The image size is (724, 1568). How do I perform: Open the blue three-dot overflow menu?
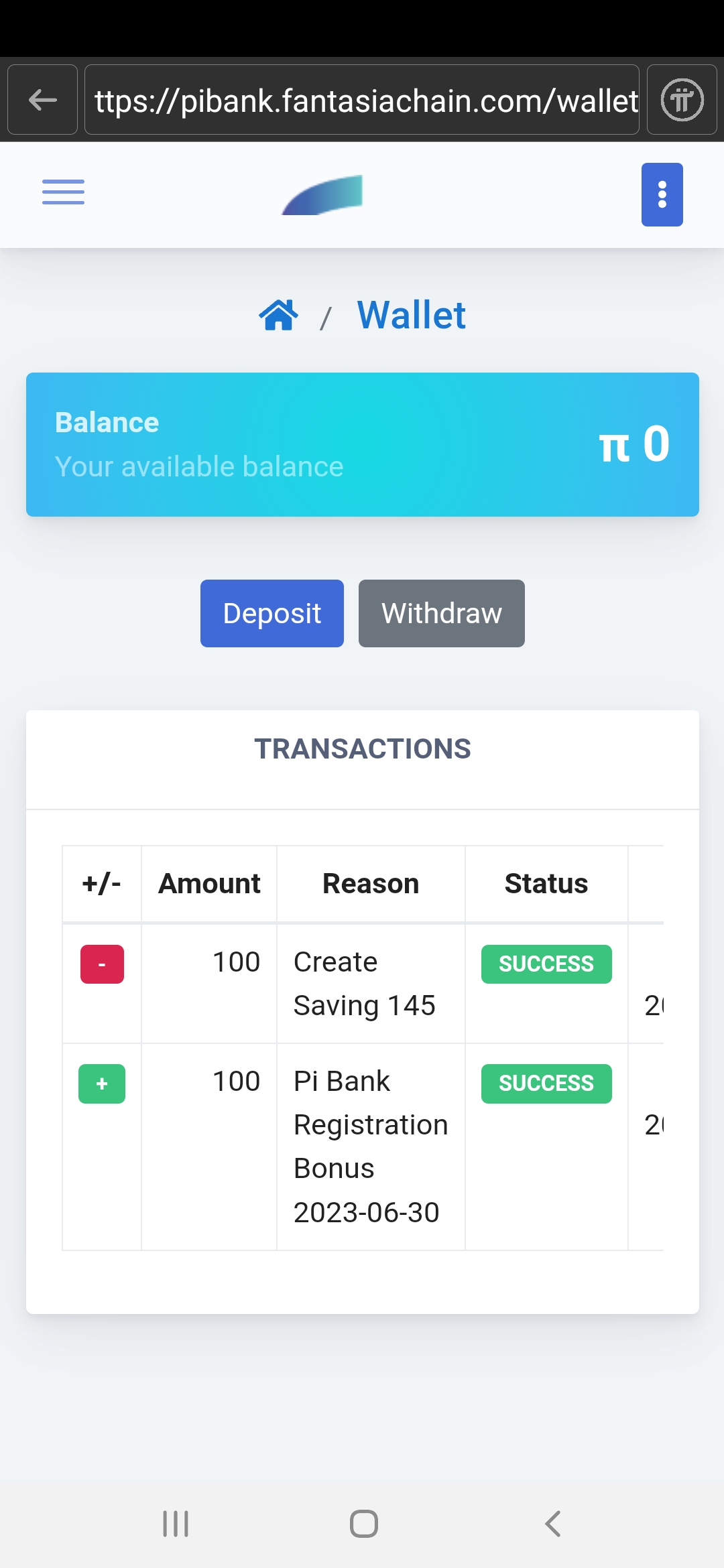662,194
